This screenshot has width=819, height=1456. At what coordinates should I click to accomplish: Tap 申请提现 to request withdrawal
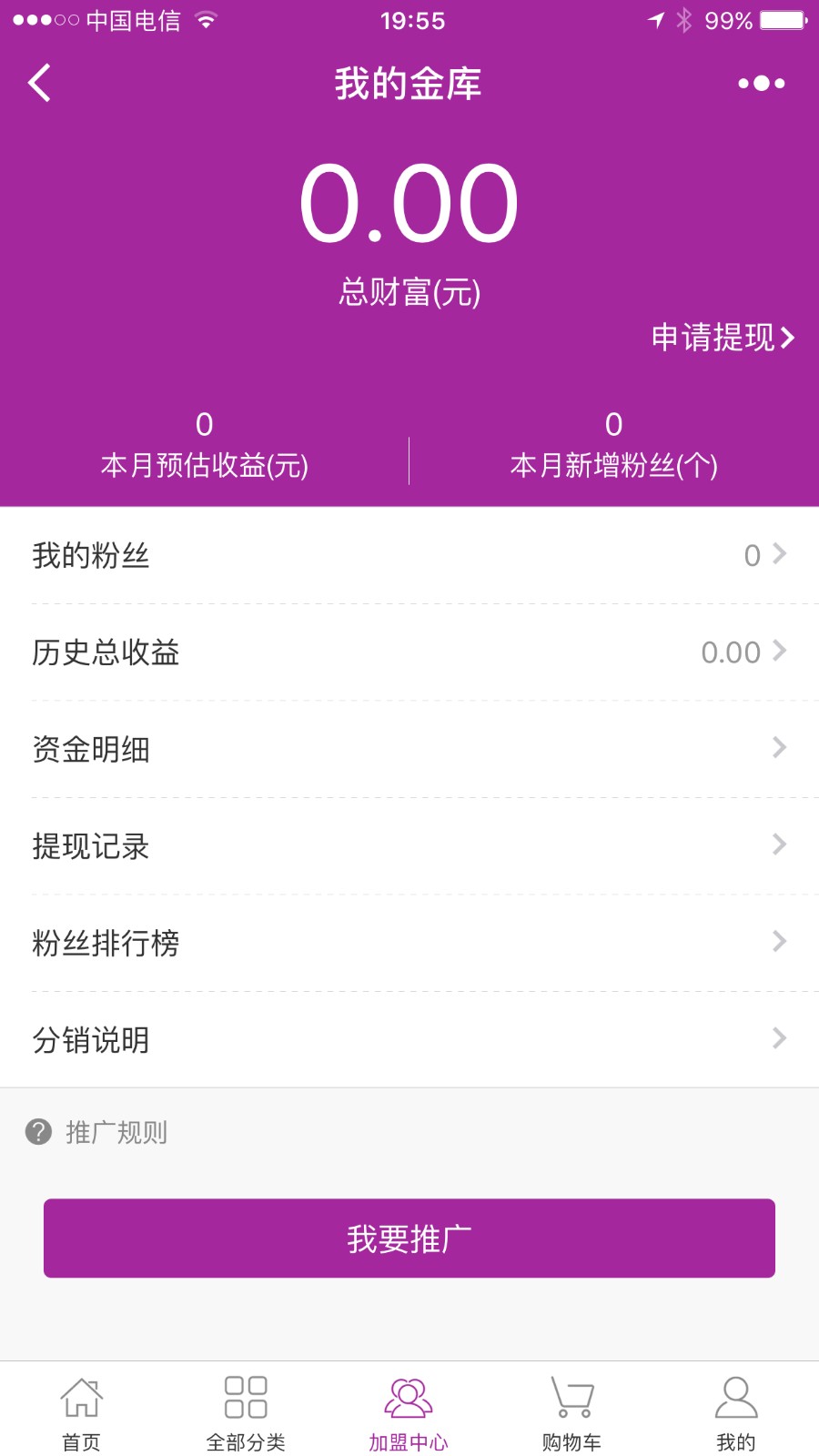point(723,338)
